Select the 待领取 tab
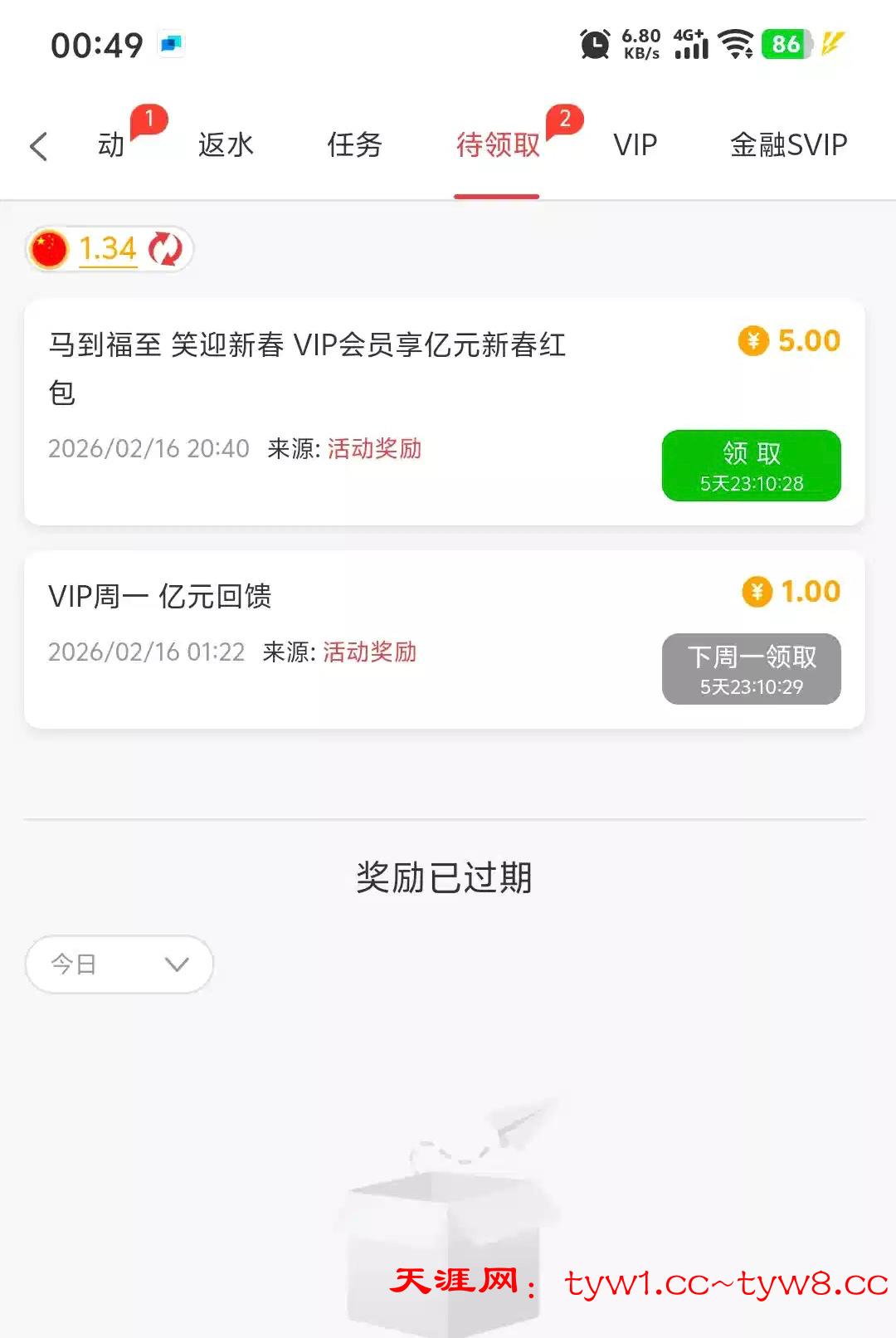The image size is (896, 1338). tap(498, 145)
